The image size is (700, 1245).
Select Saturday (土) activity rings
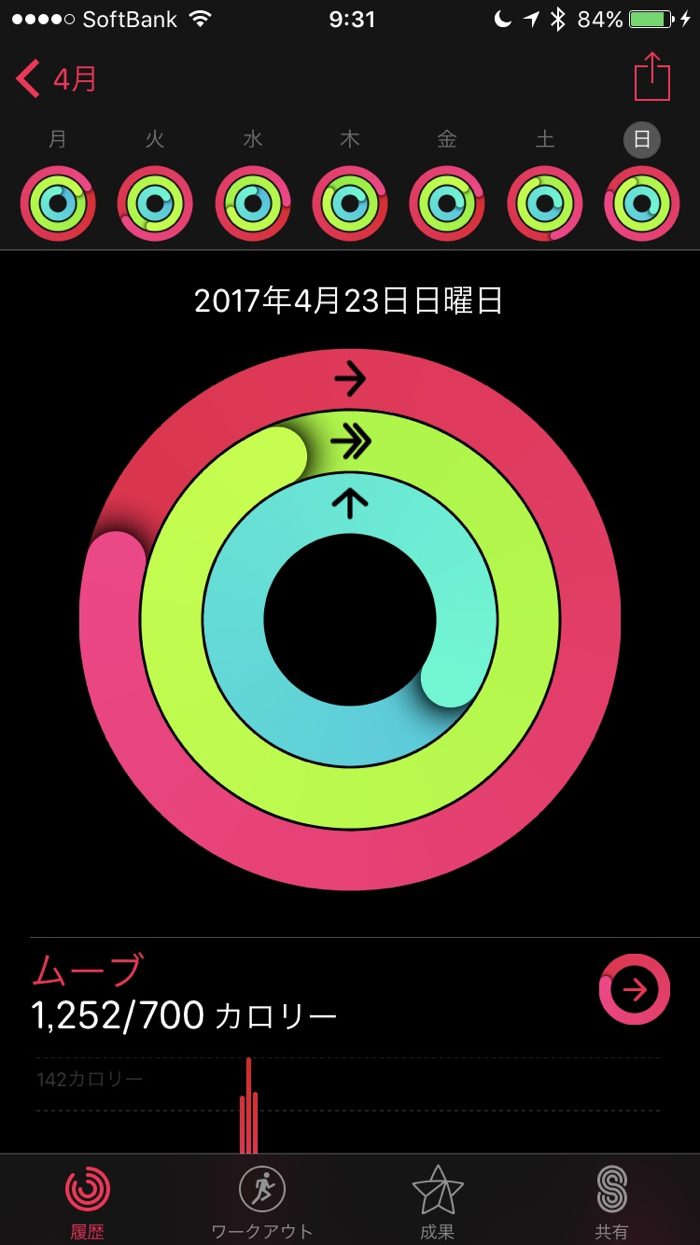click(x=545, y=203)
